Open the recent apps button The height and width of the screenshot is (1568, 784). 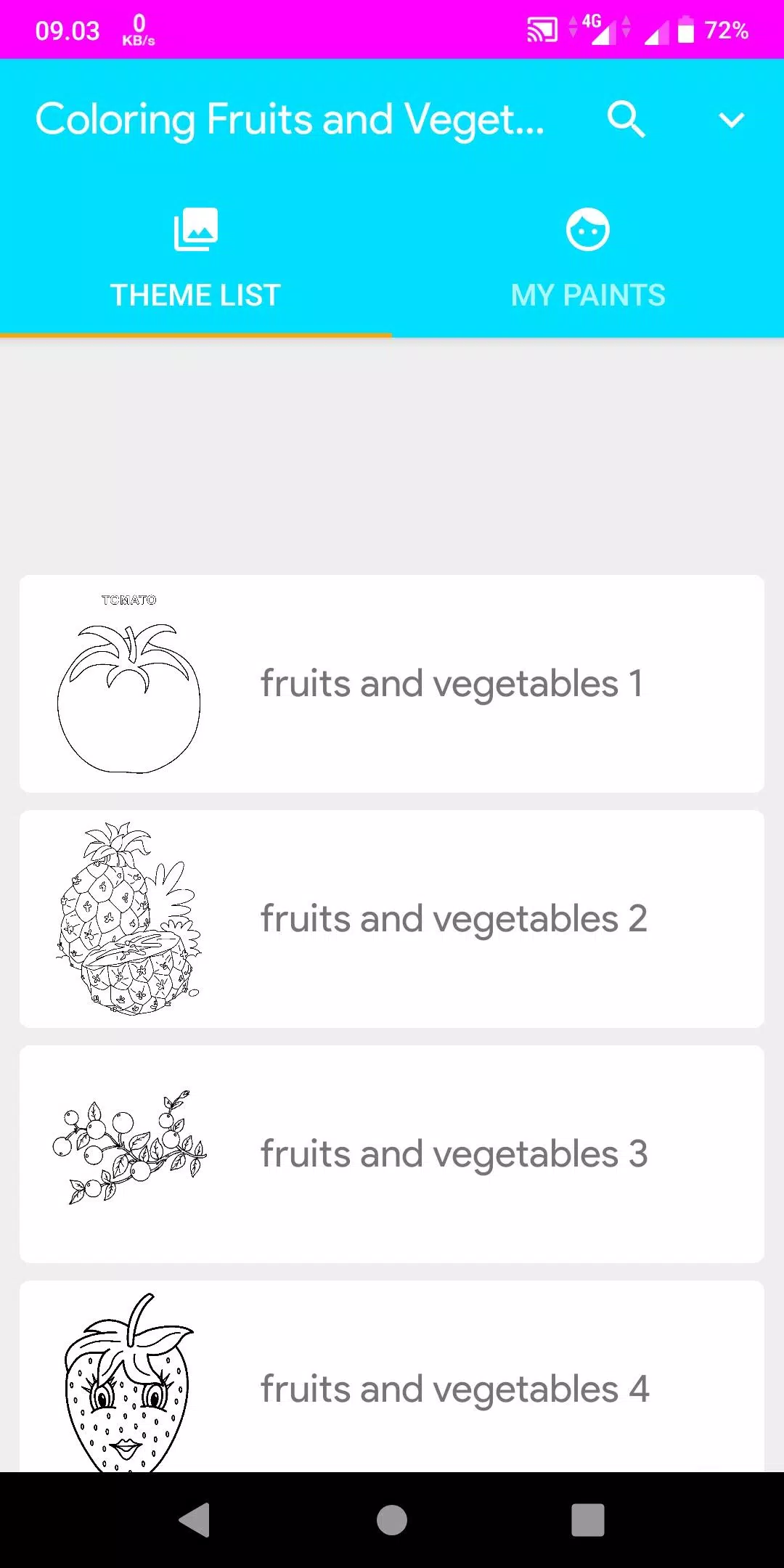(x=588, y=1520)
